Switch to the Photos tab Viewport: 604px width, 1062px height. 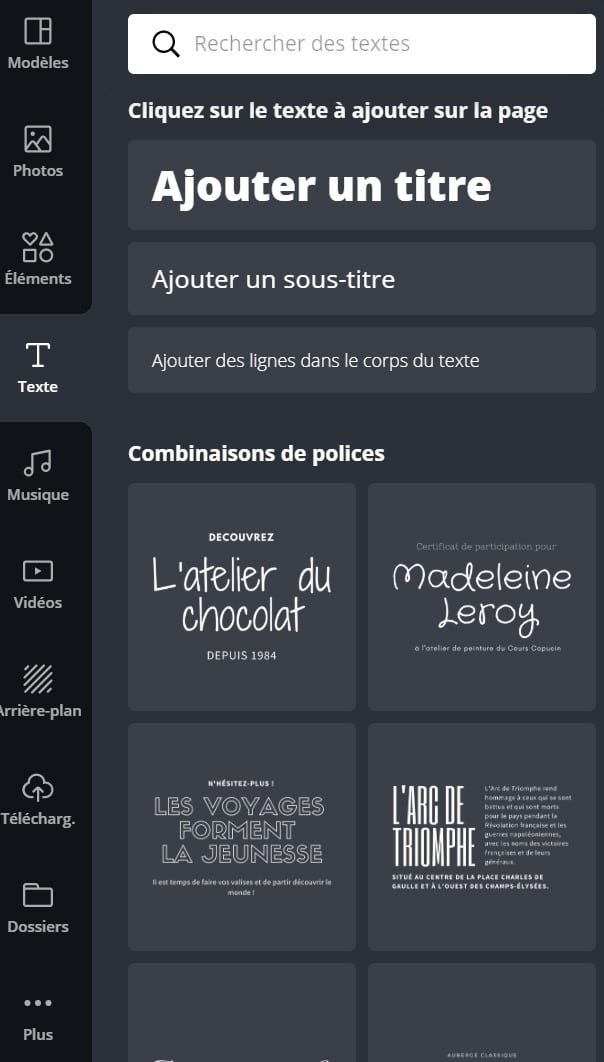click(38, 152)
